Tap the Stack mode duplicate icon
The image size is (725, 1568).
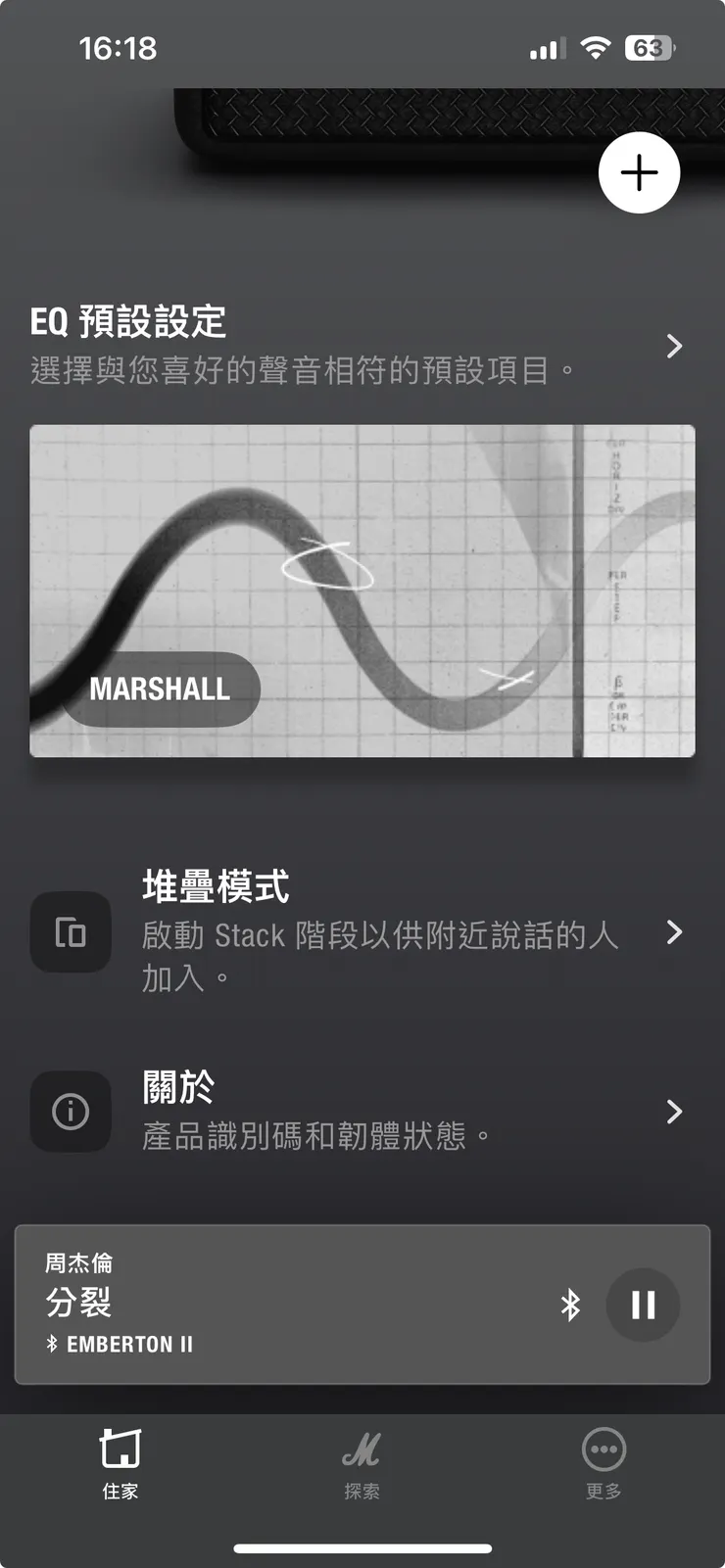point(71,932)
